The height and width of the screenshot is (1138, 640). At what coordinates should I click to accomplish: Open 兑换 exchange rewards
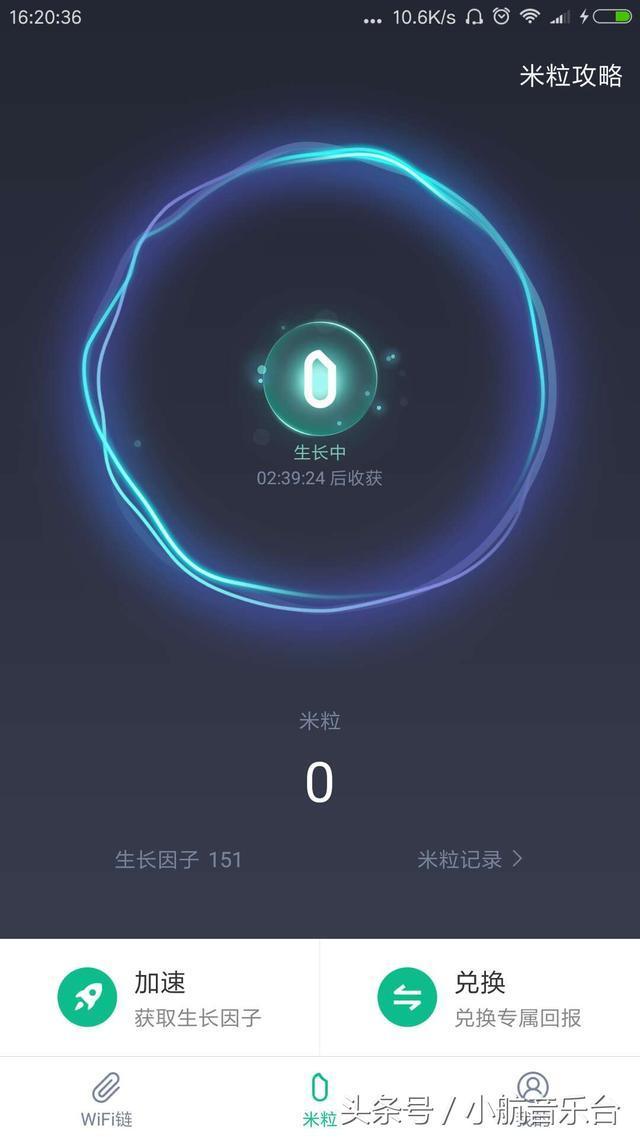[x=480, y=997]
